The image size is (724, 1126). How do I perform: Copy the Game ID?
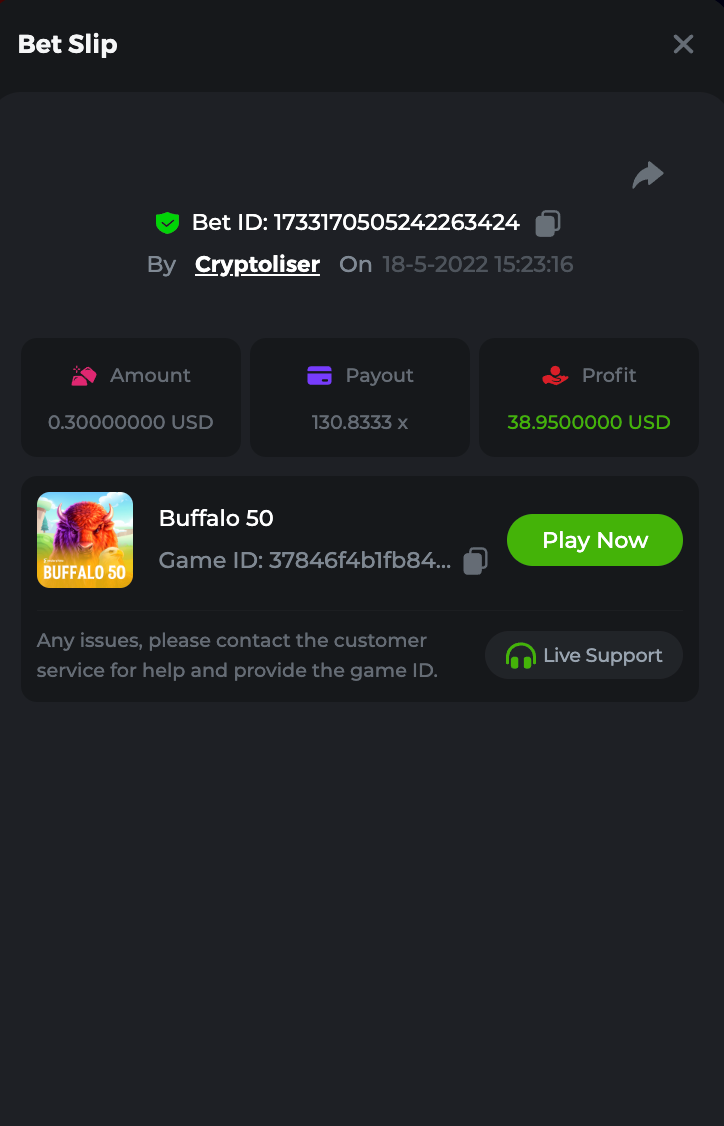click(x=476, y=561)
